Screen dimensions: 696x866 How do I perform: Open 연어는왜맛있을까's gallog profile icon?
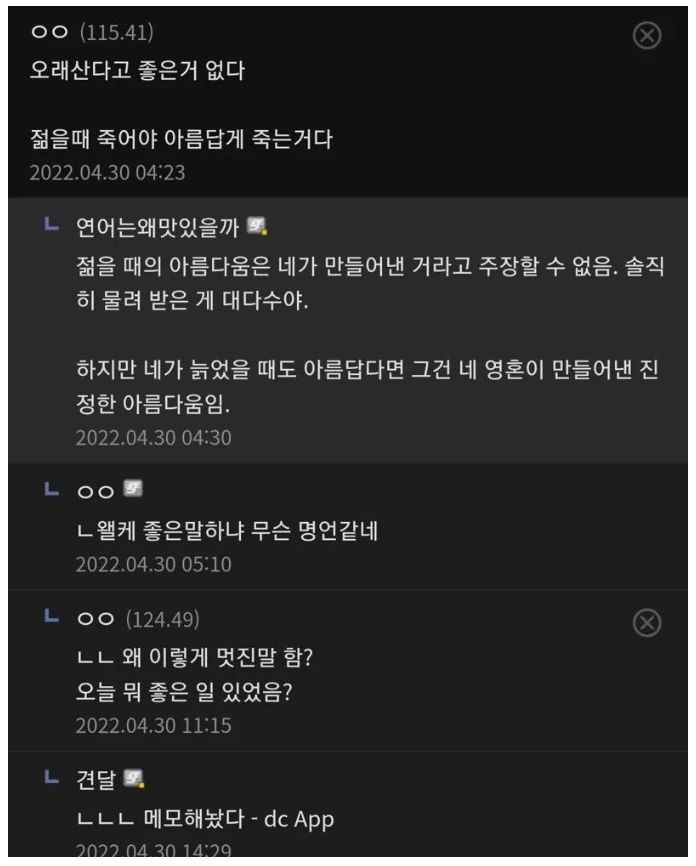[x=258, y=227]
